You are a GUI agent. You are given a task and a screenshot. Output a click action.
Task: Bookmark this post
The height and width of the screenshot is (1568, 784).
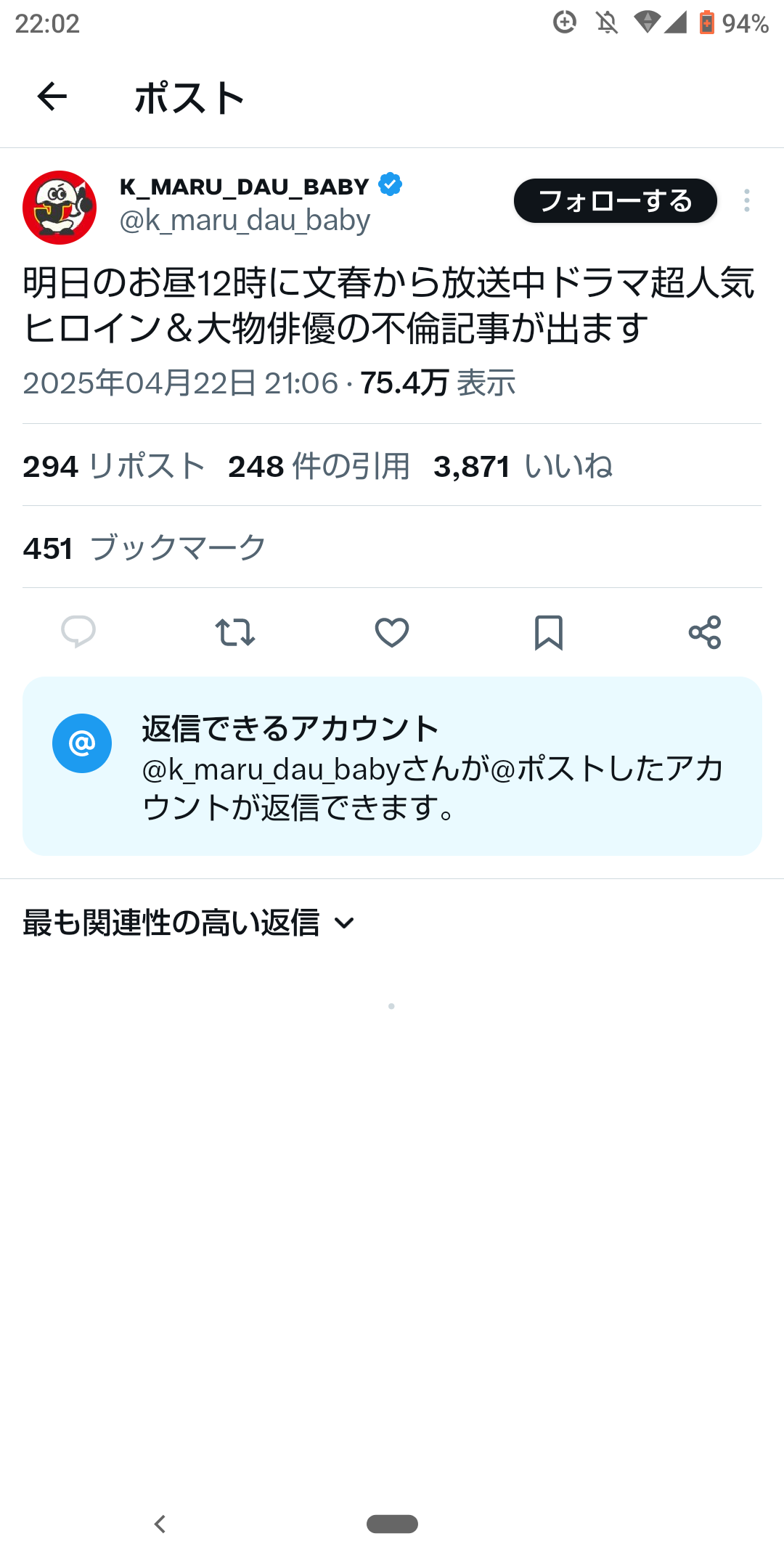549,632
